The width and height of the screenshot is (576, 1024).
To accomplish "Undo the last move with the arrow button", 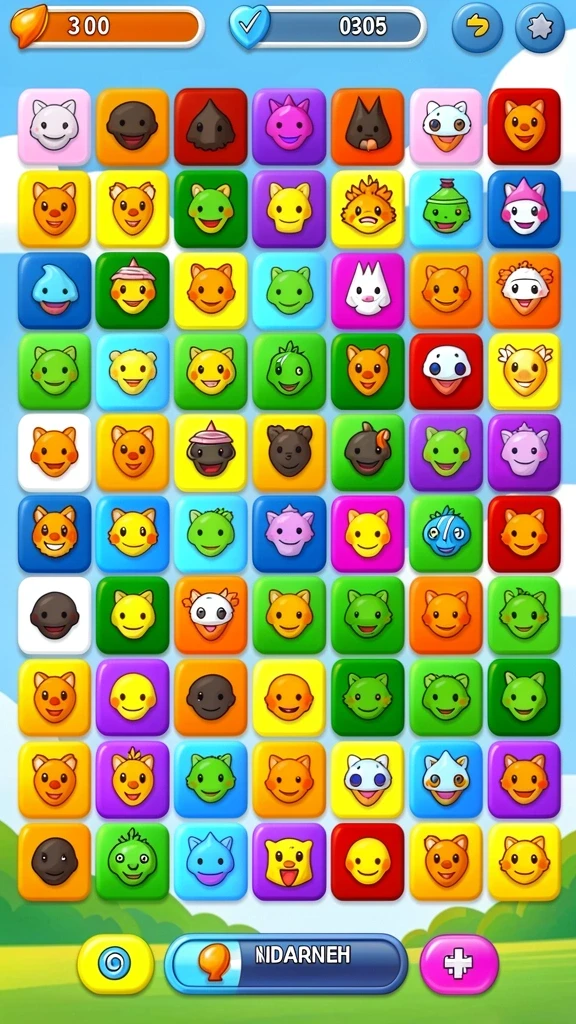I will tap(477, 27).
